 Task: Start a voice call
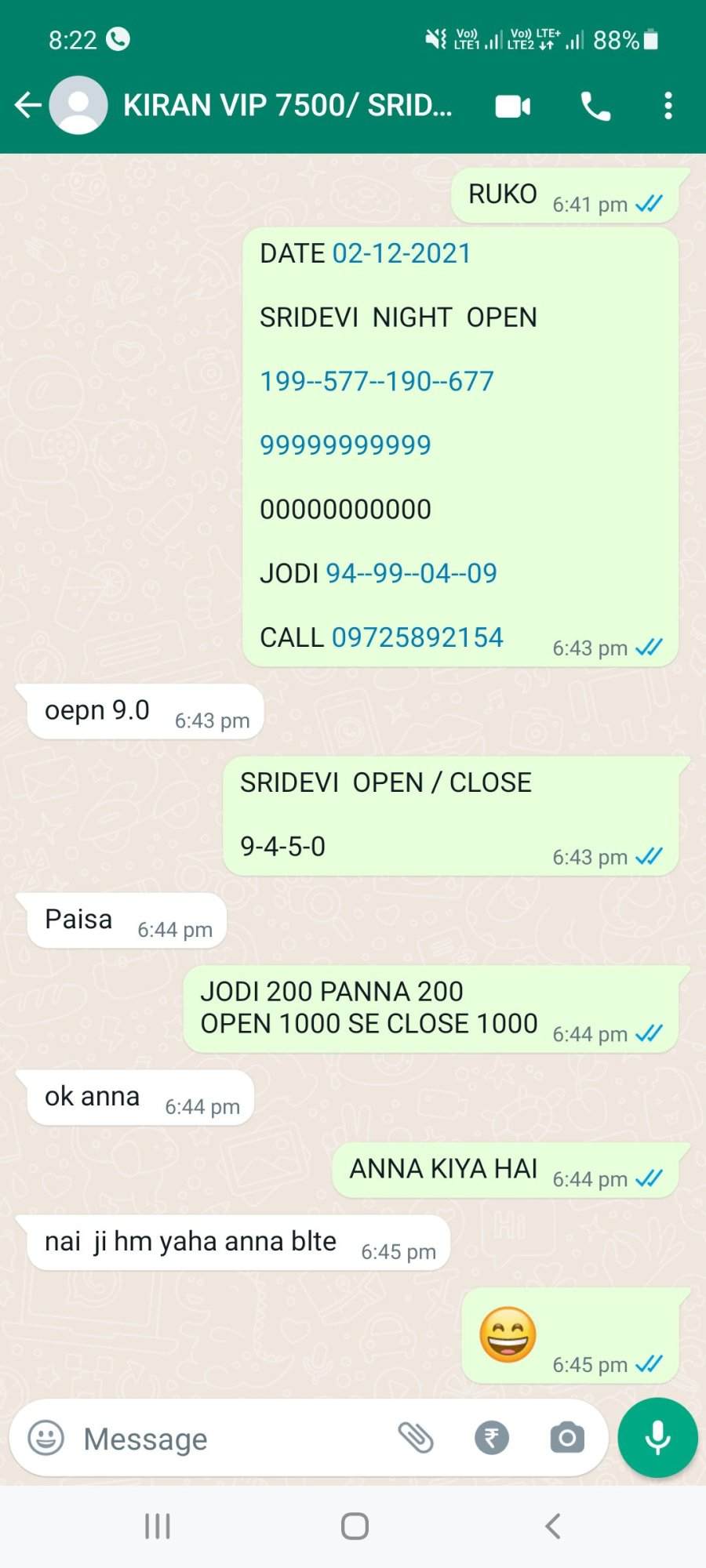coord(595,106)
